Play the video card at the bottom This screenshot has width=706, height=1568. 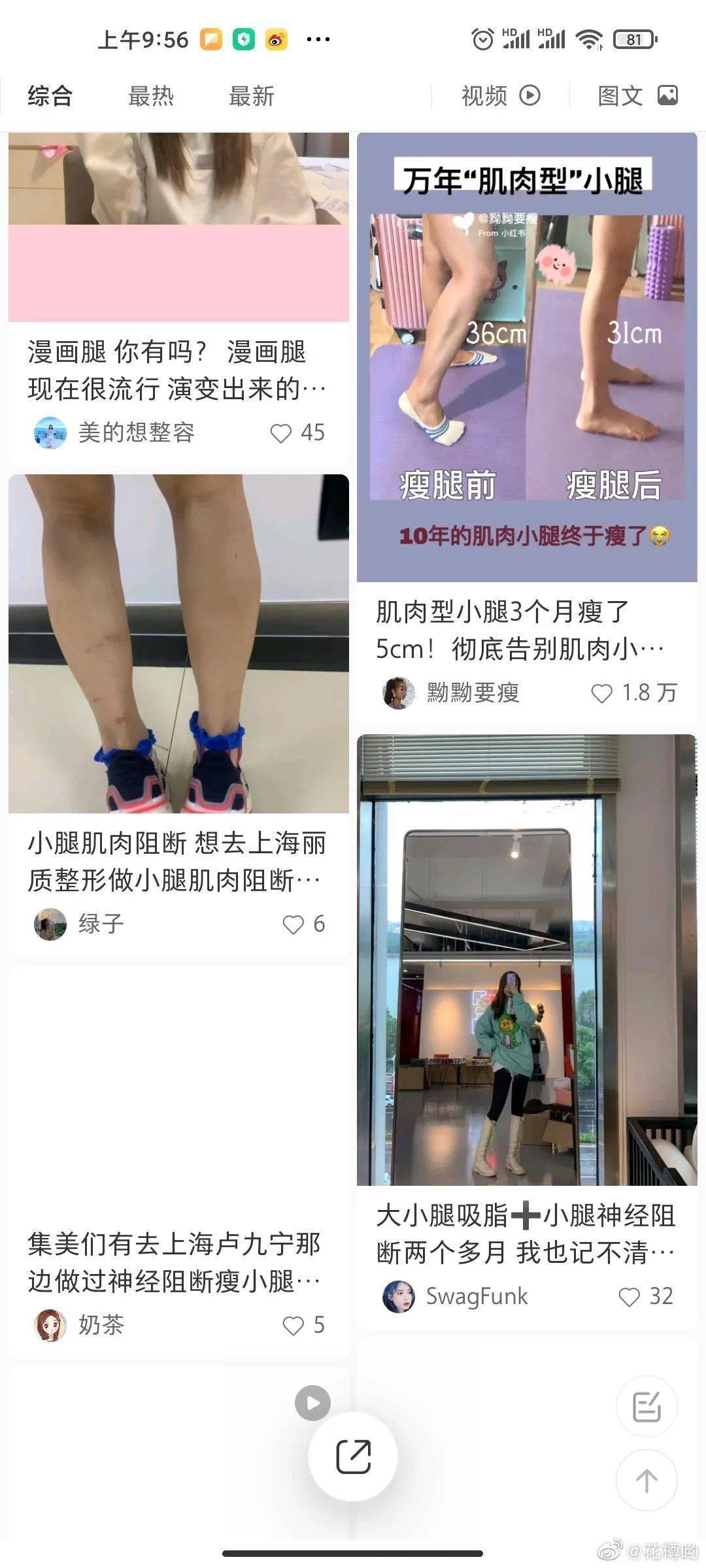point(312,1403)
